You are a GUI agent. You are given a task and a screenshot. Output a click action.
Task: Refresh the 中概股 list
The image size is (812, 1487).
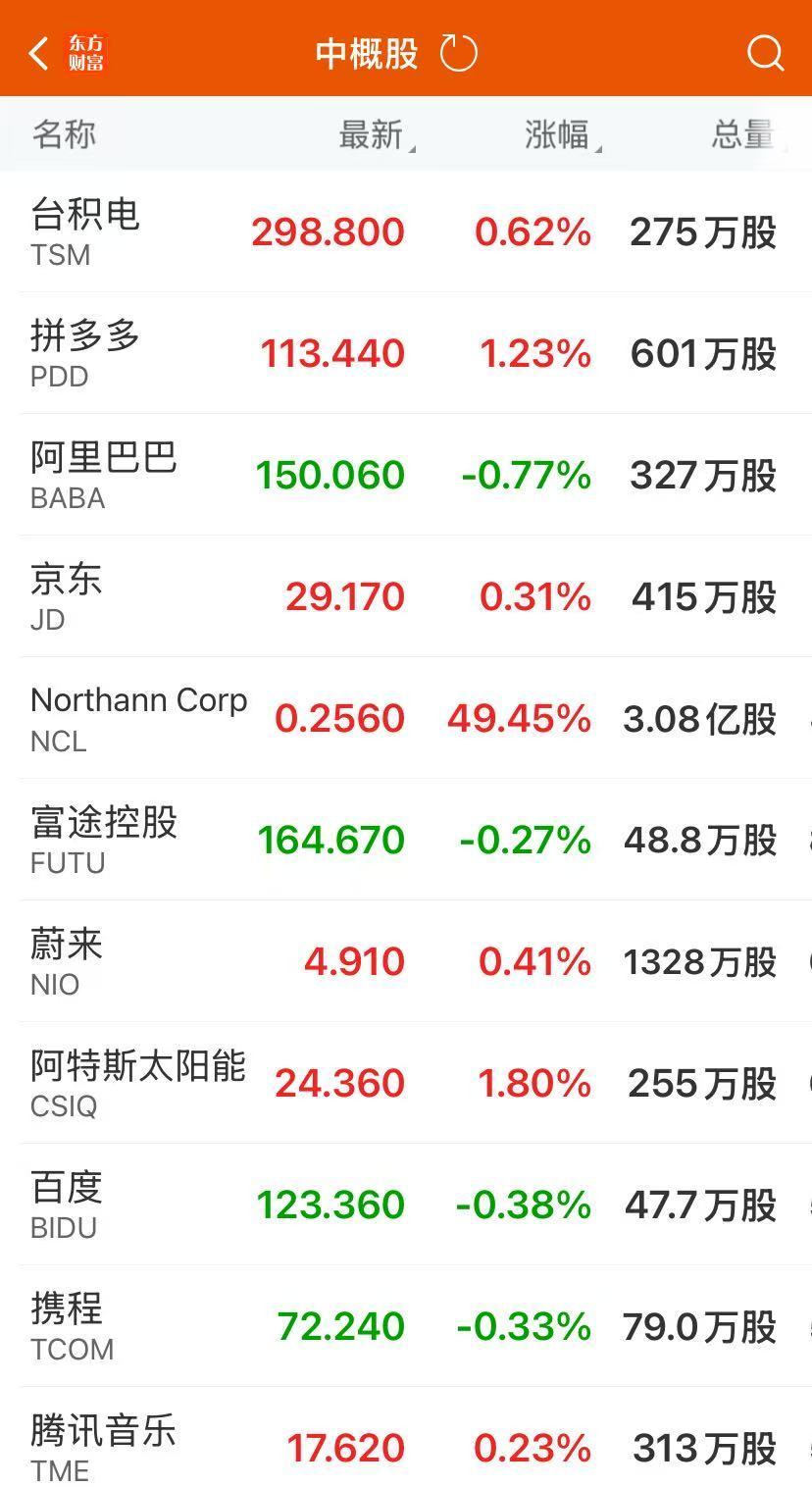pos(458,53)
